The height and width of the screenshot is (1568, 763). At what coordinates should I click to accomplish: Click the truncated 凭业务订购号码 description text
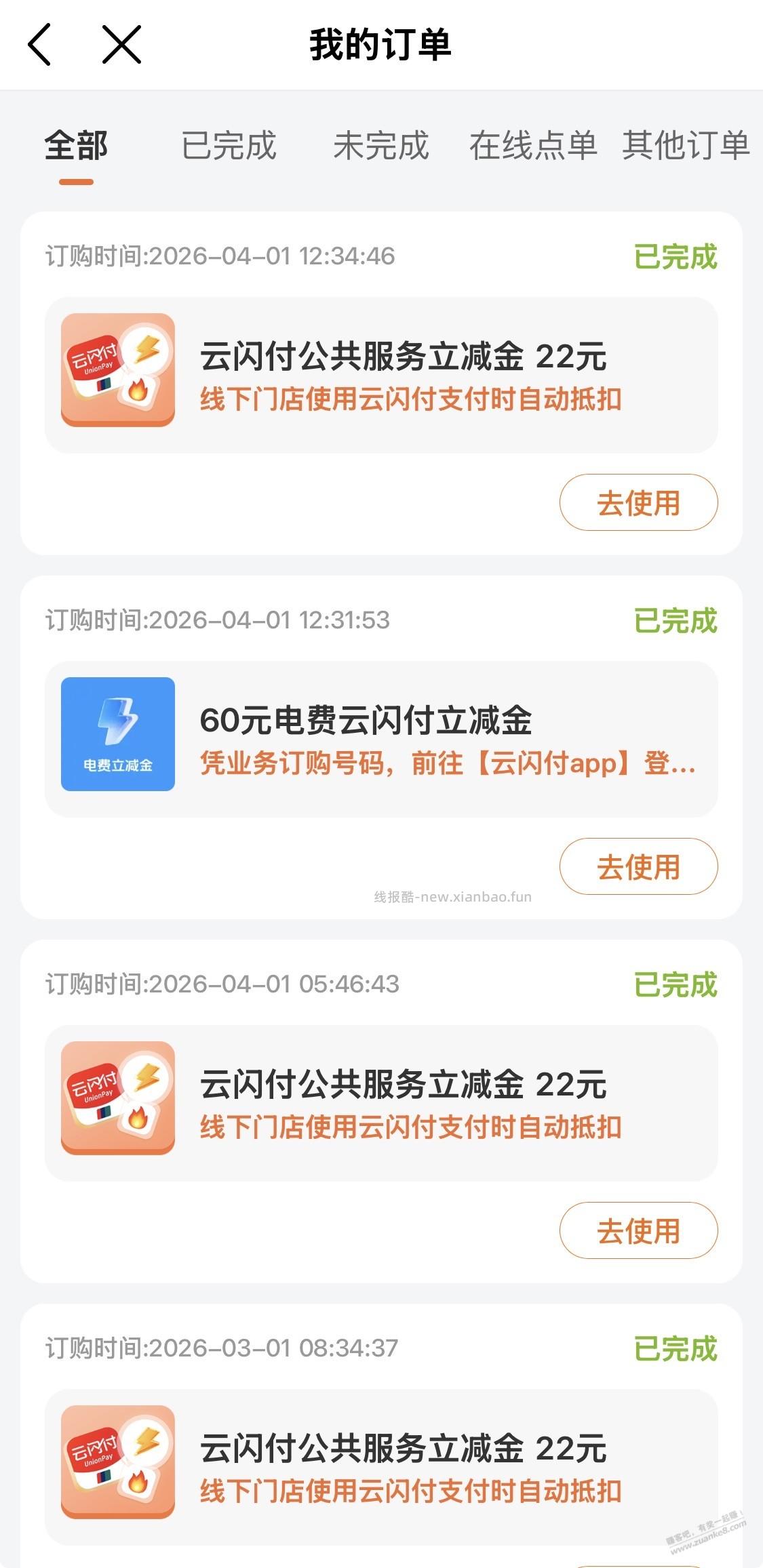[x=448, y=766]
